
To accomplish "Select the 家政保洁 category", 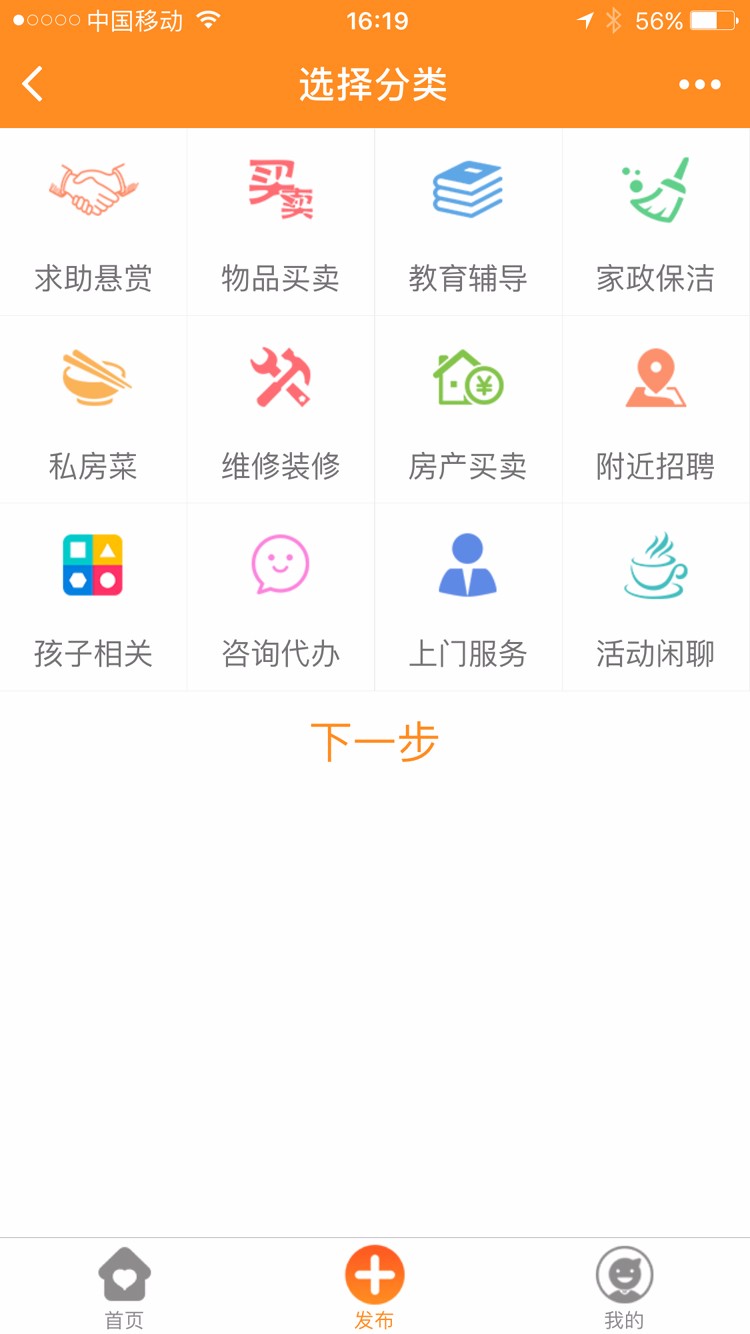I will (656, 223).
